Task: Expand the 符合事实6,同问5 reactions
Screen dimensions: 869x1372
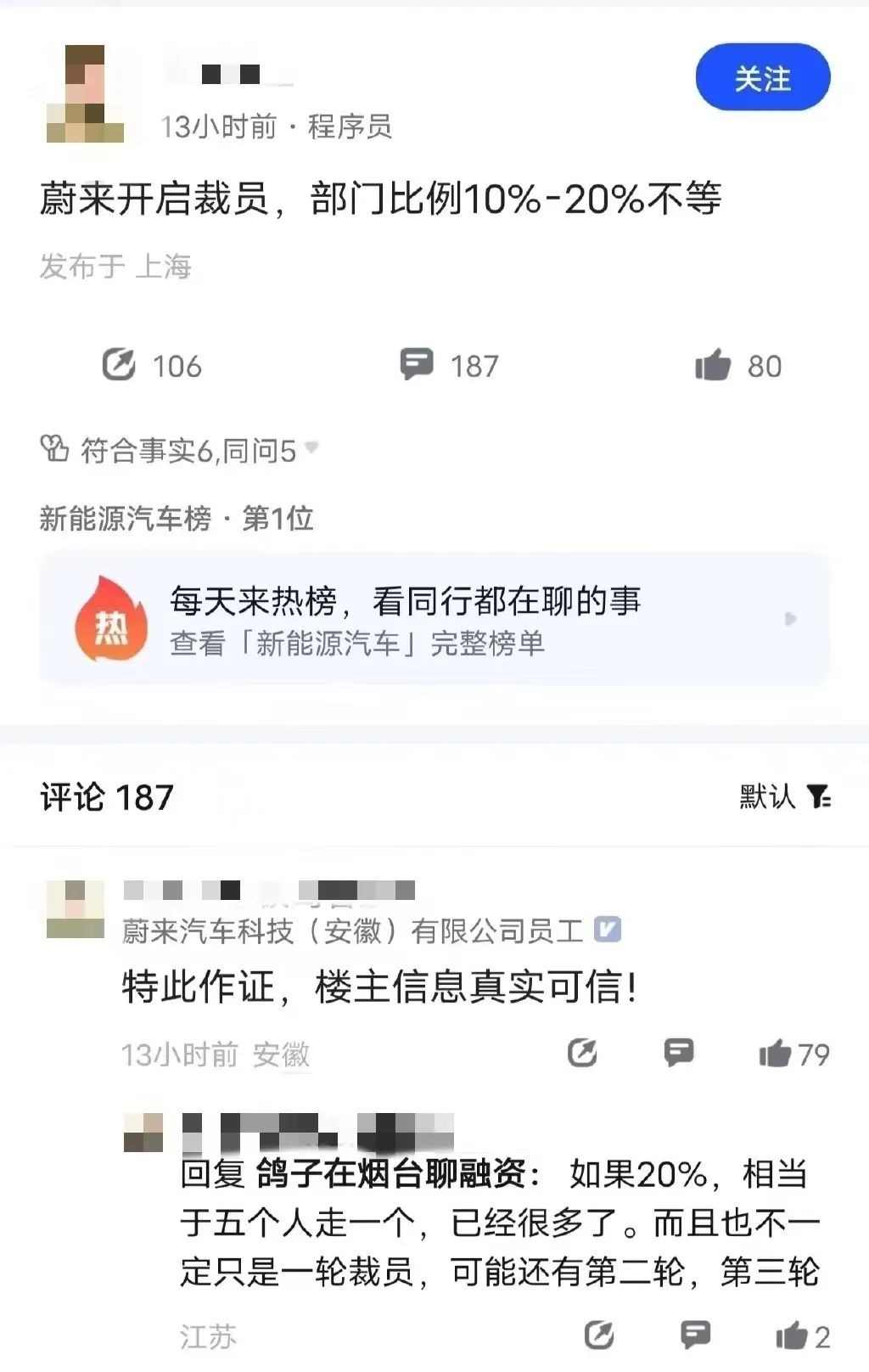Action: (311, 448)
